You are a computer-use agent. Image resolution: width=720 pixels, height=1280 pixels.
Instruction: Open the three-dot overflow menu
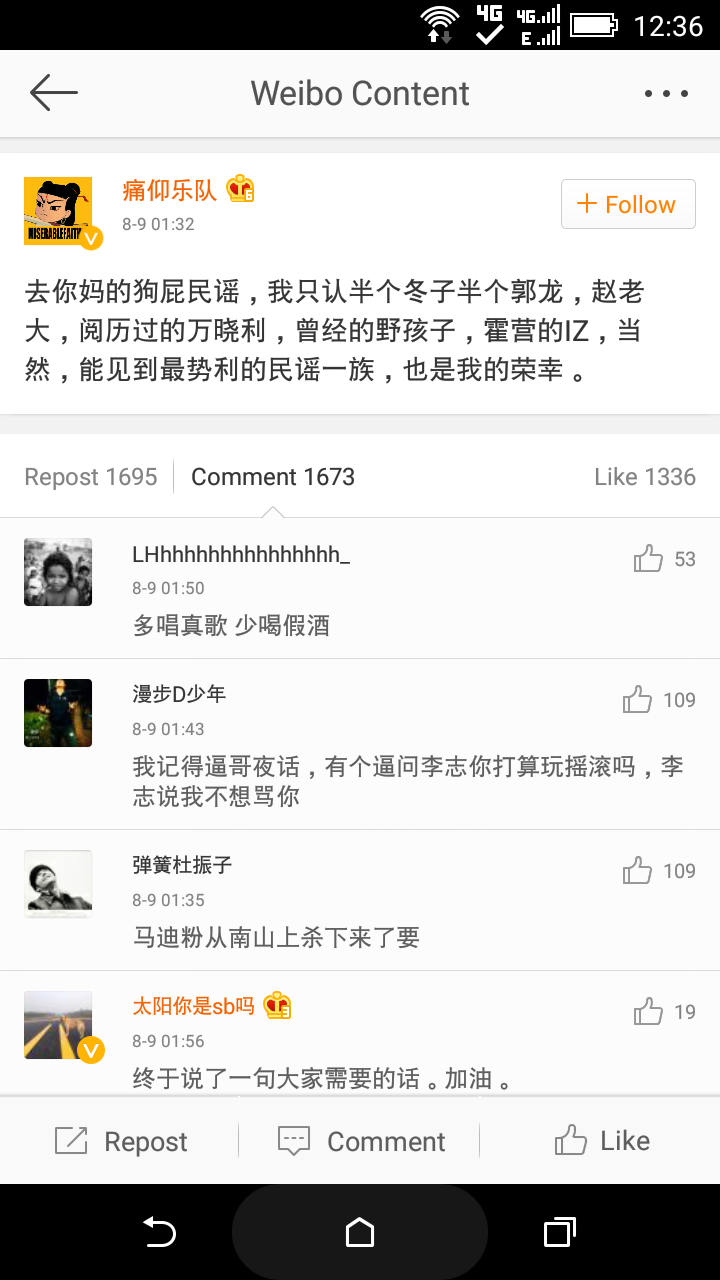coord(666,94)
